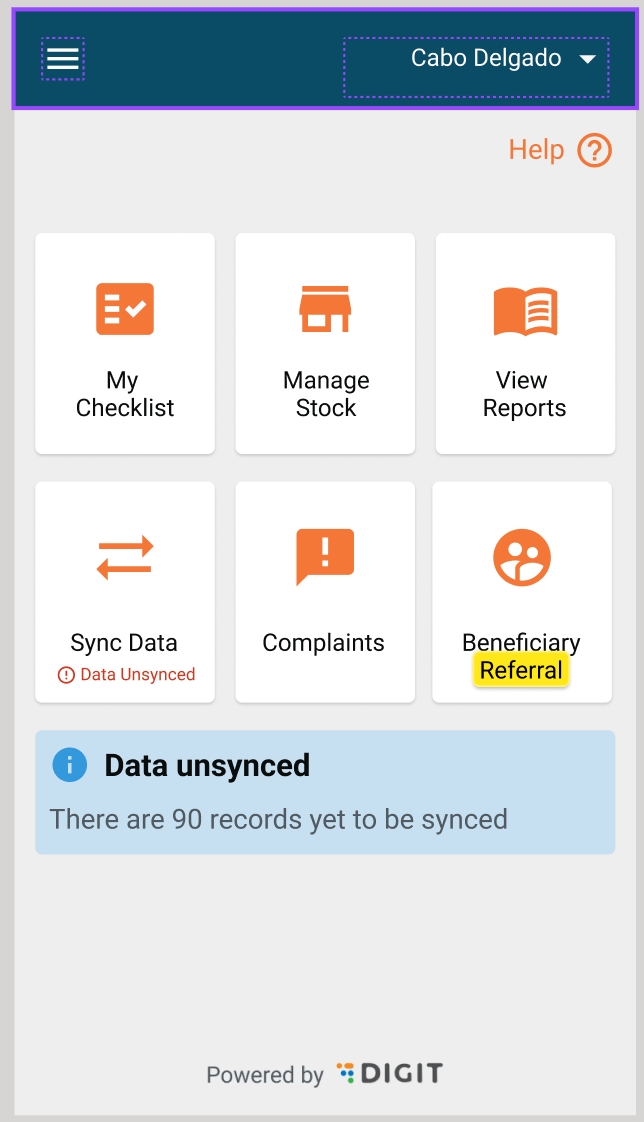644x1122 pixels.
Task: Open the Complaints card
Action: [x=325, y=591]
